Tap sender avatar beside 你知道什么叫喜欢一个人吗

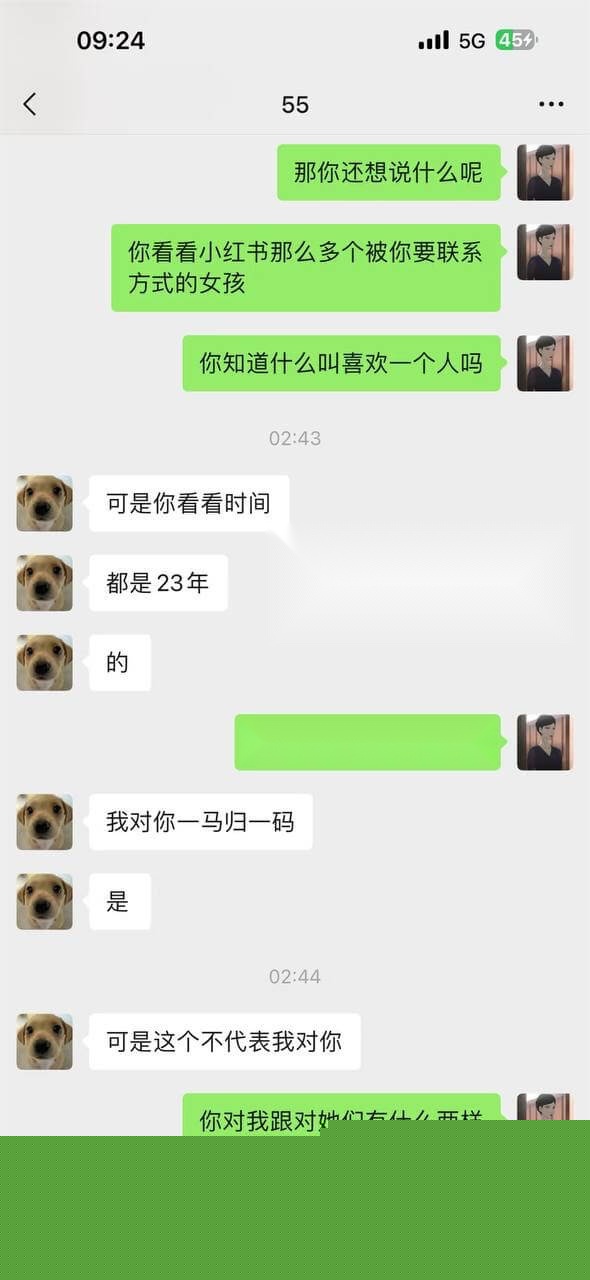point(544,363)
